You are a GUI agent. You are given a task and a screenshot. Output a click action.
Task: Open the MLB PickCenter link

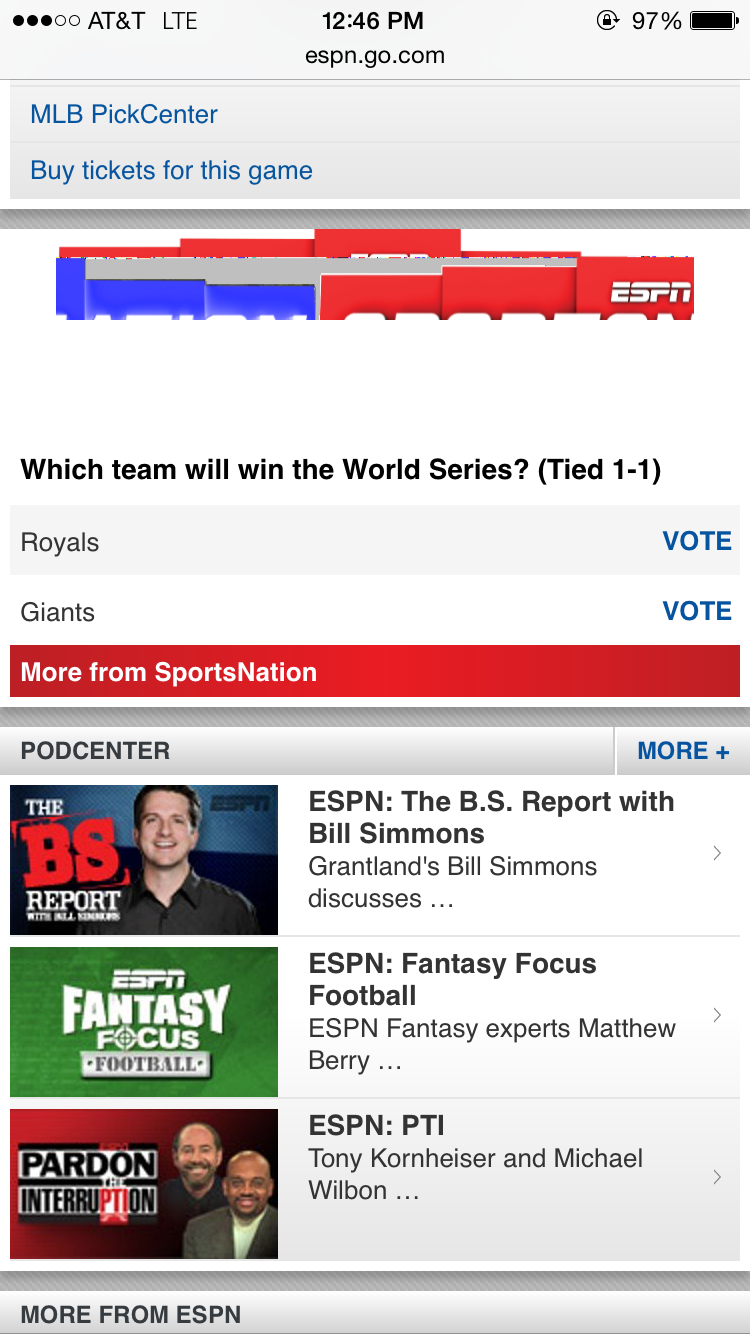click(x=124, y=114)
